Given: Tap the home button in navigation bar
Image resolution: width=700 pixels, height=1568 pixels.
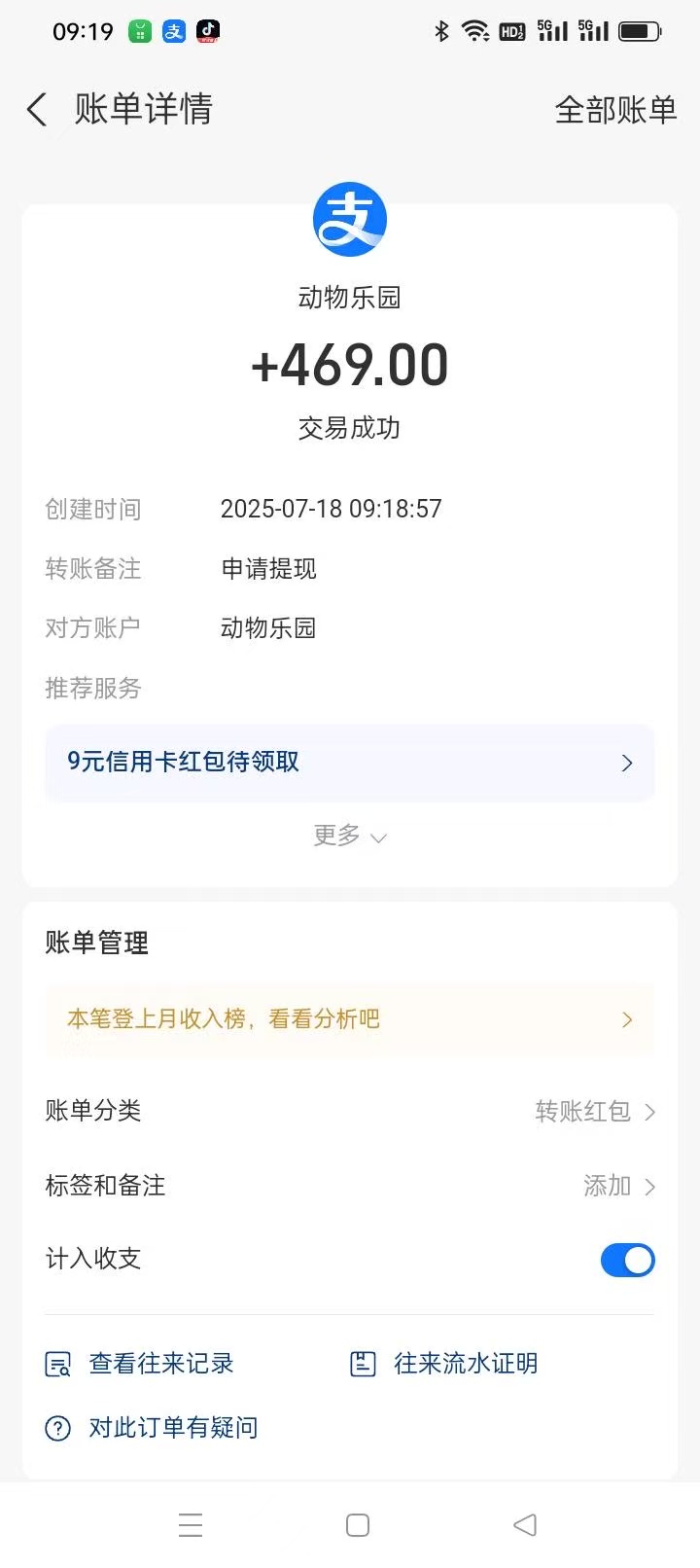Looking at the screenshot, I should click(358, 1525).
